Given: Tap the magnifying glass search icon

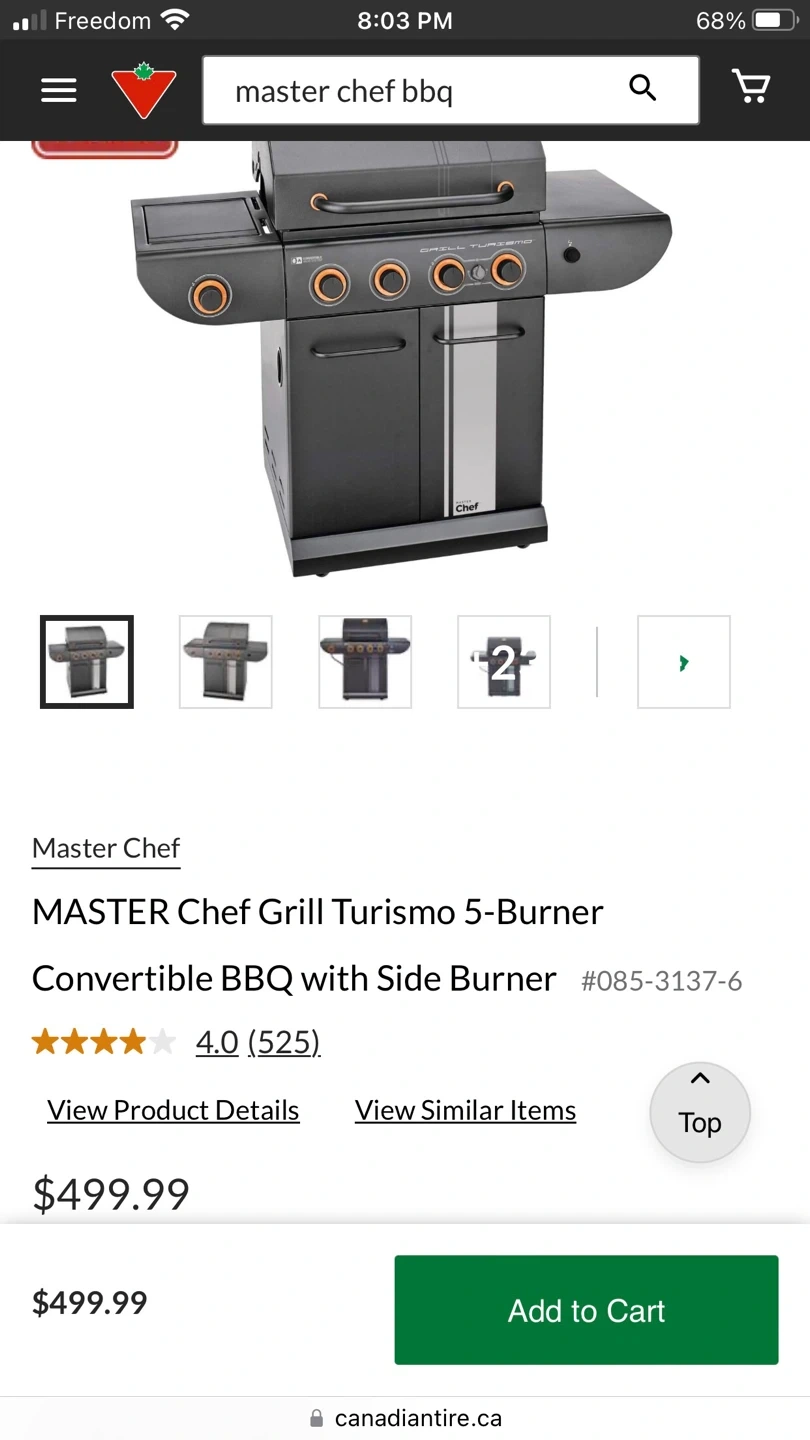Looking at the screenshot, I should tap(643, 88).
